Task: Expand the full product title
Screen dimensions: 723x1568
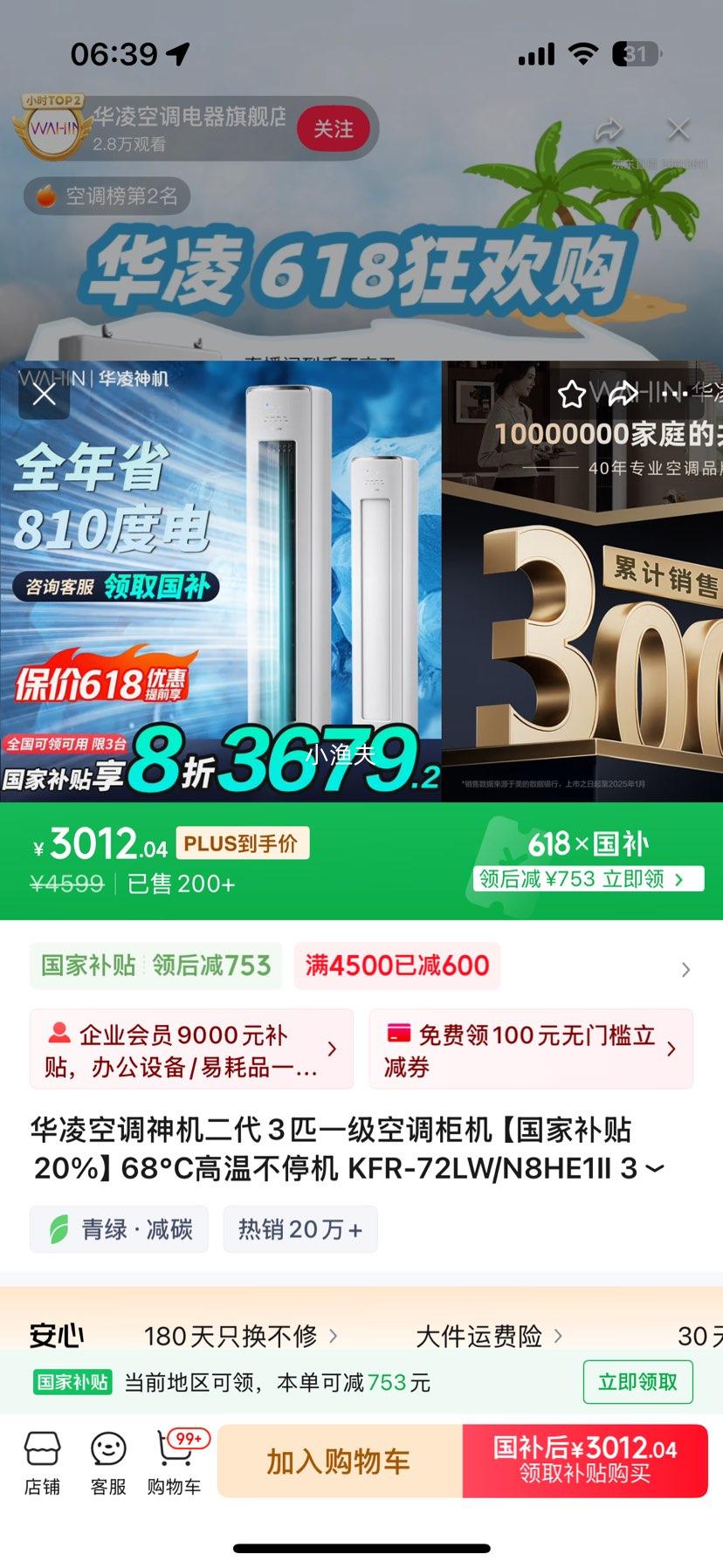Action: tap(653, 1169)
